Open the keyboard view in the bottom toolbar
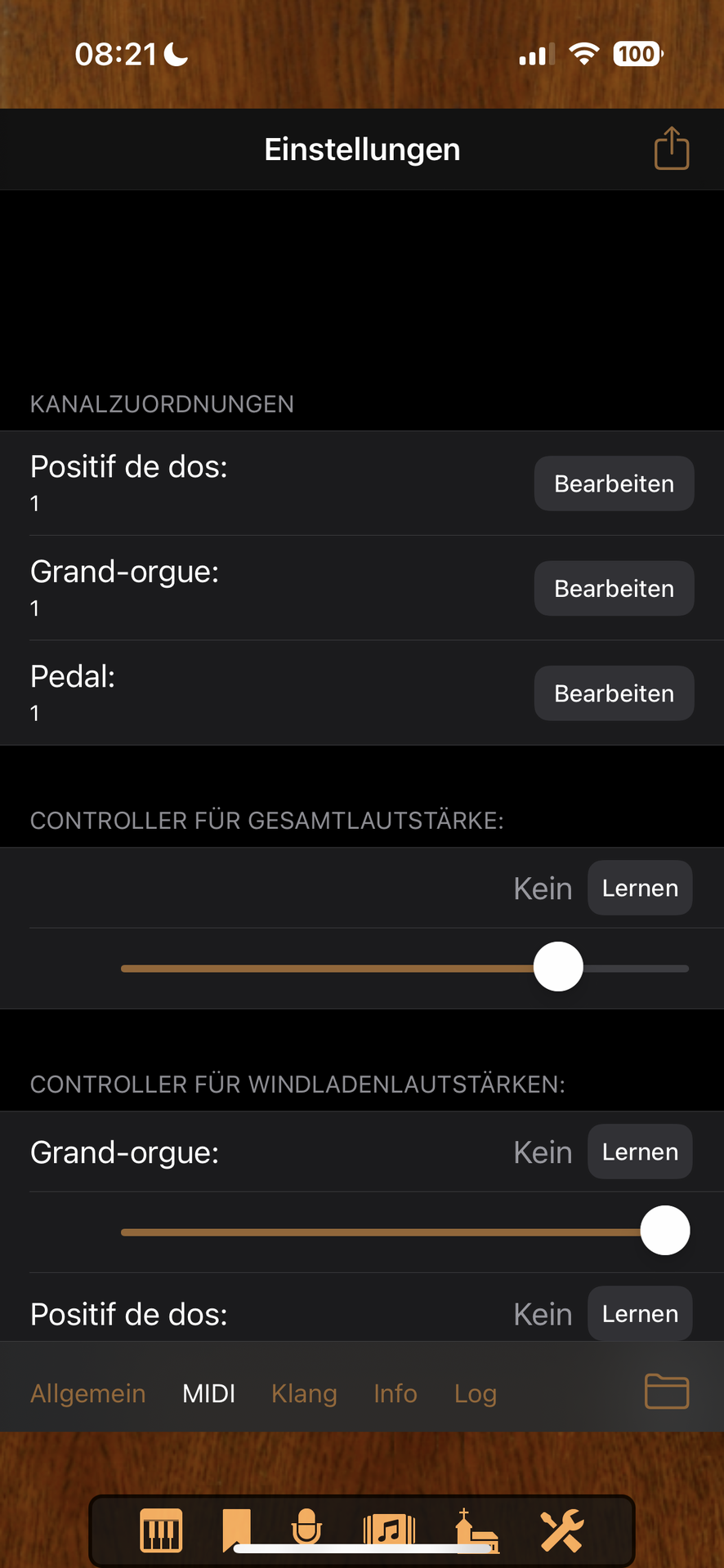This screenshot has height=1568, width=724. tap(161, 1530)
